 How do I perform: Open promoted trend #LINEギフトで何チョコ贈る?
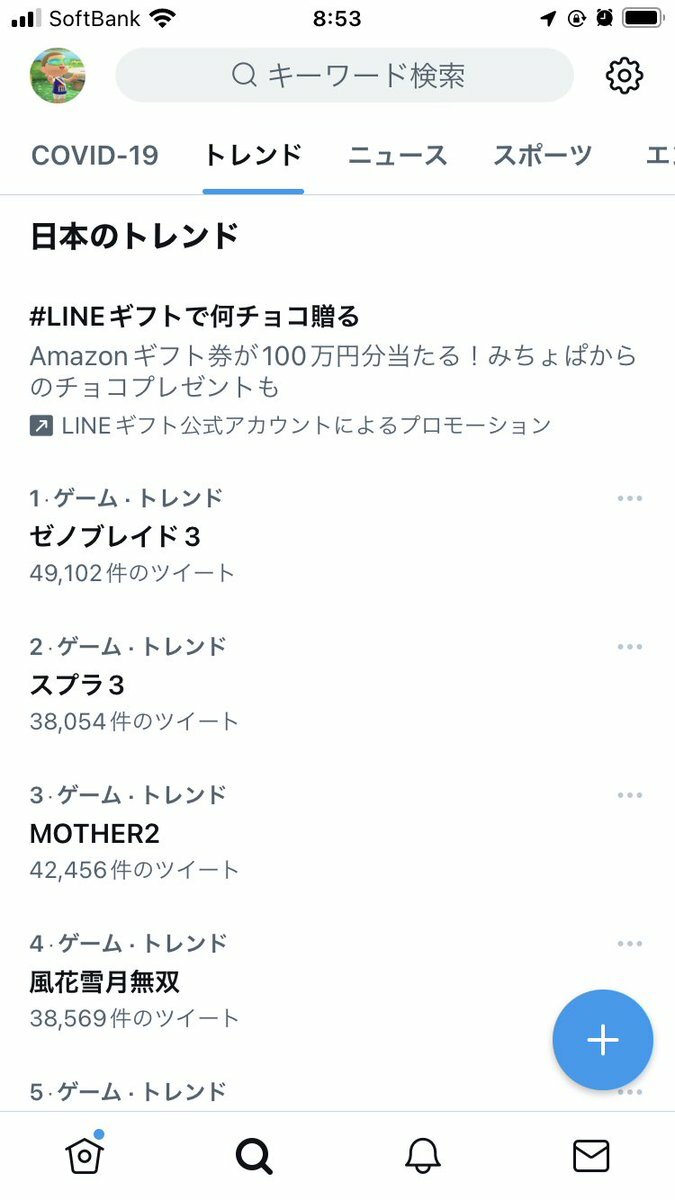point(195,318)
